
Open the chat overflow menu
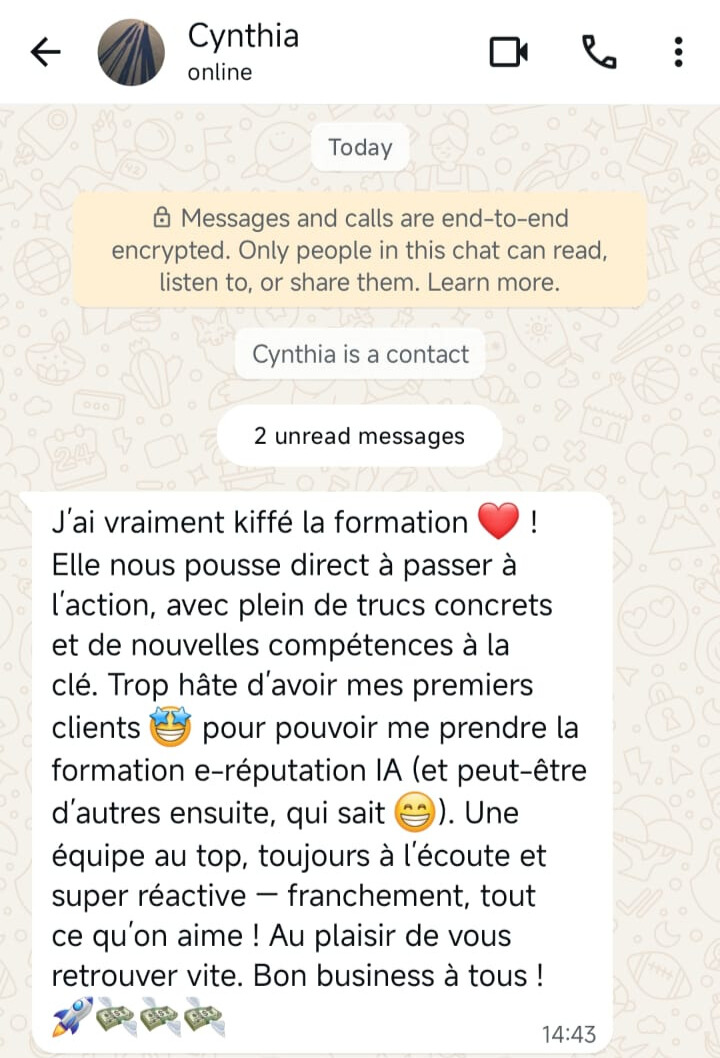tap(678, 52)
